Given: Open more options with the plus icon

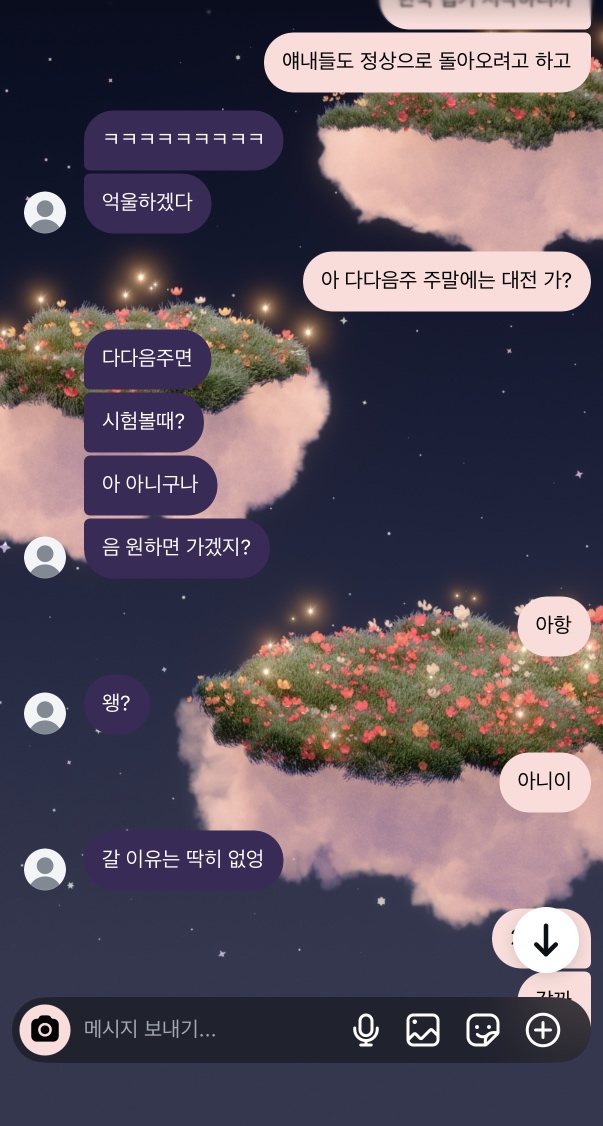Looking at the screenshot, I should [543, 1030].
